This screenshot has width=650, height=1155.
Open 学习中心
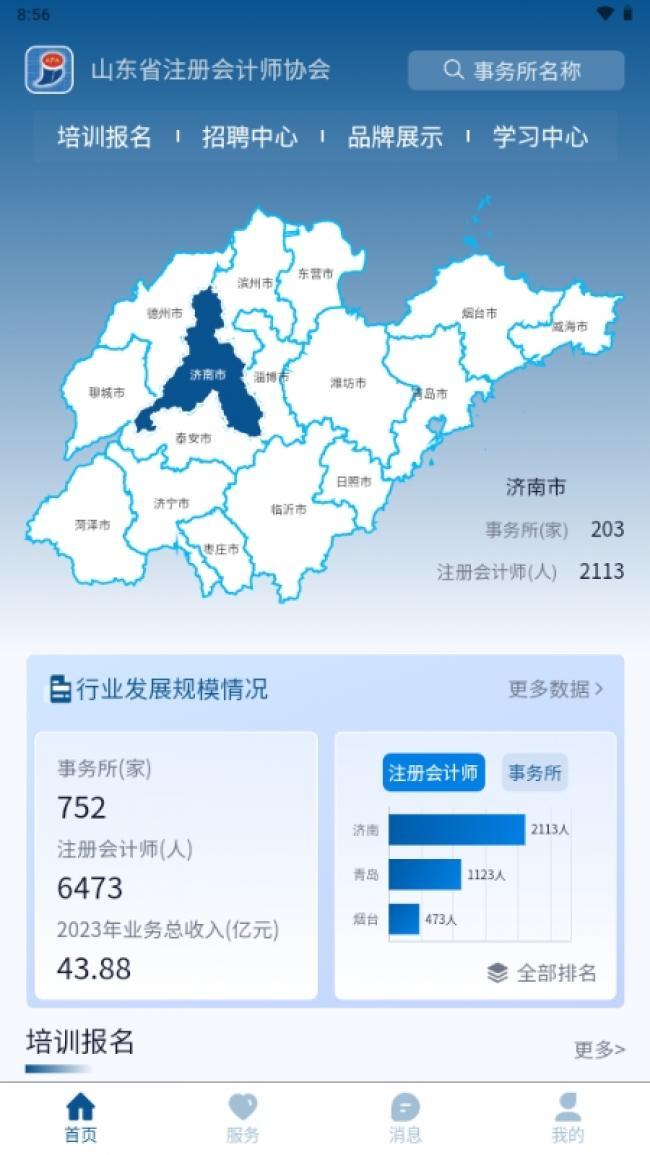(540, 137)
